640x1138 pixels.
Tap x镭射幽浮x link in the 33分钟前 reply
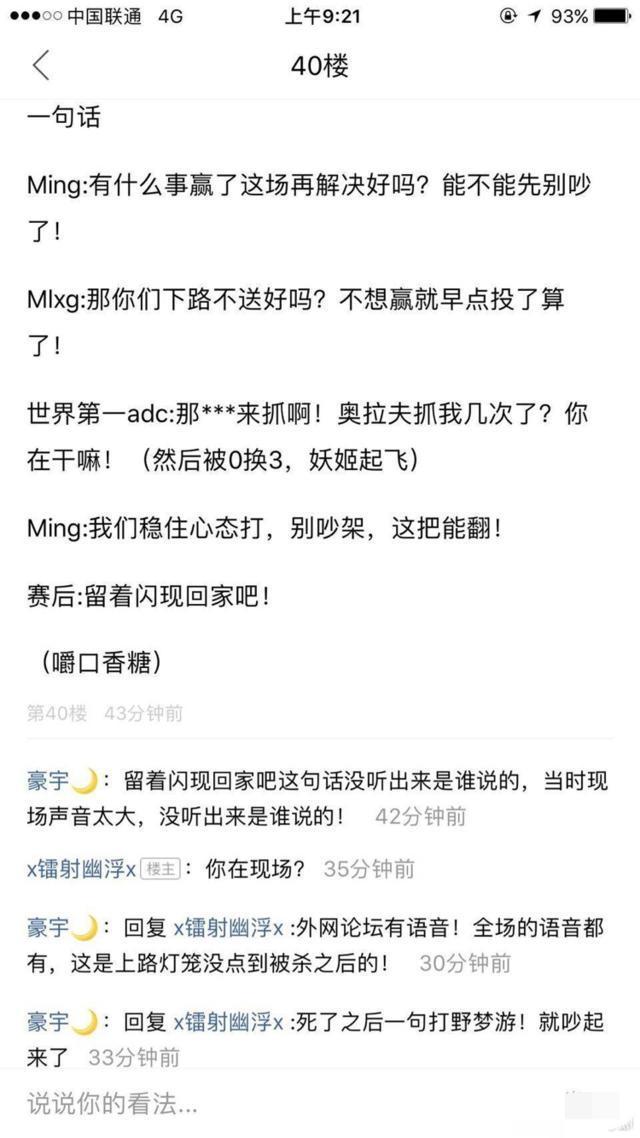[230, 1022]
